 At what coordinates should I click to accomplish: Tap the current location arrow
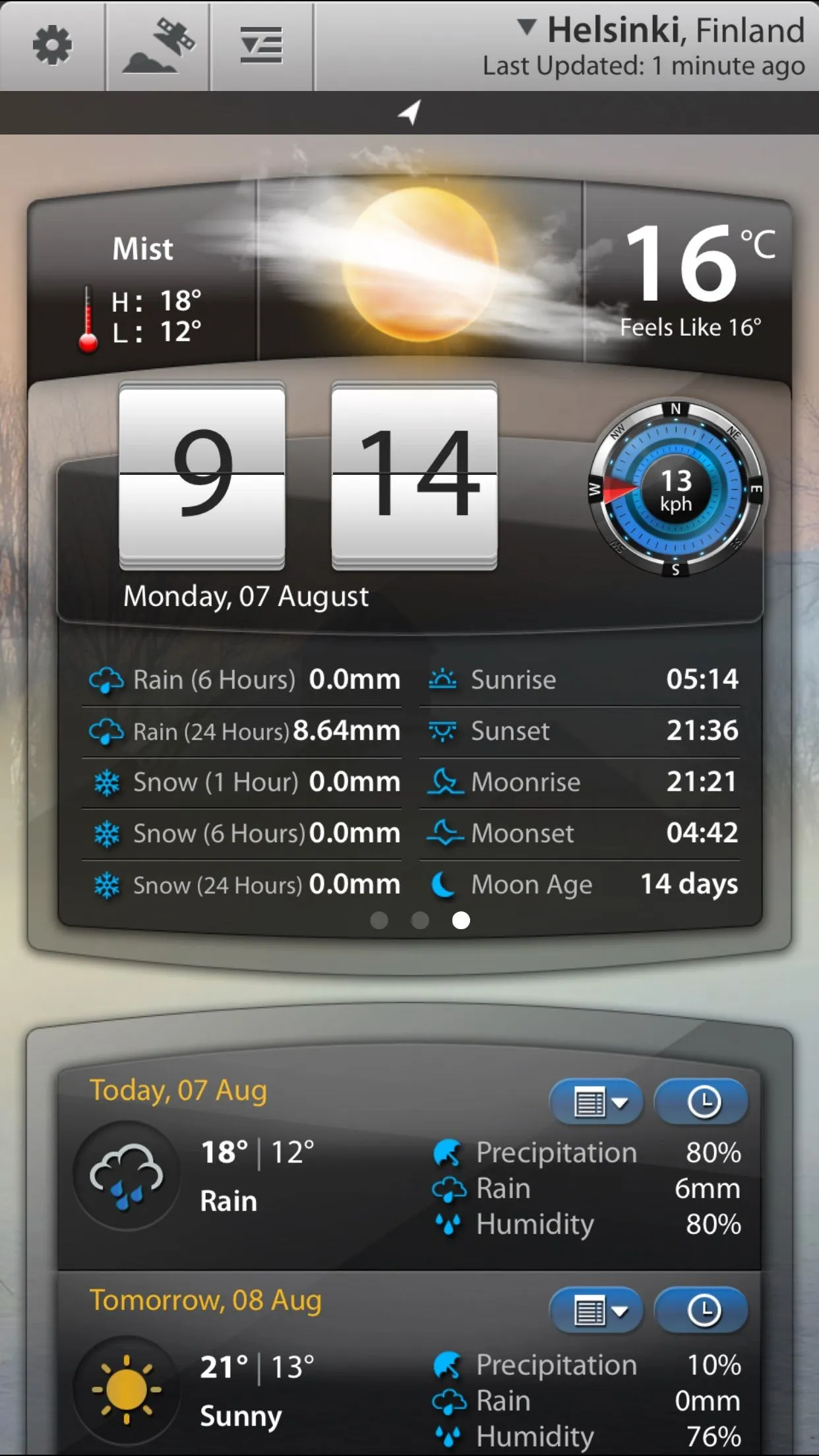click(409, 112)
